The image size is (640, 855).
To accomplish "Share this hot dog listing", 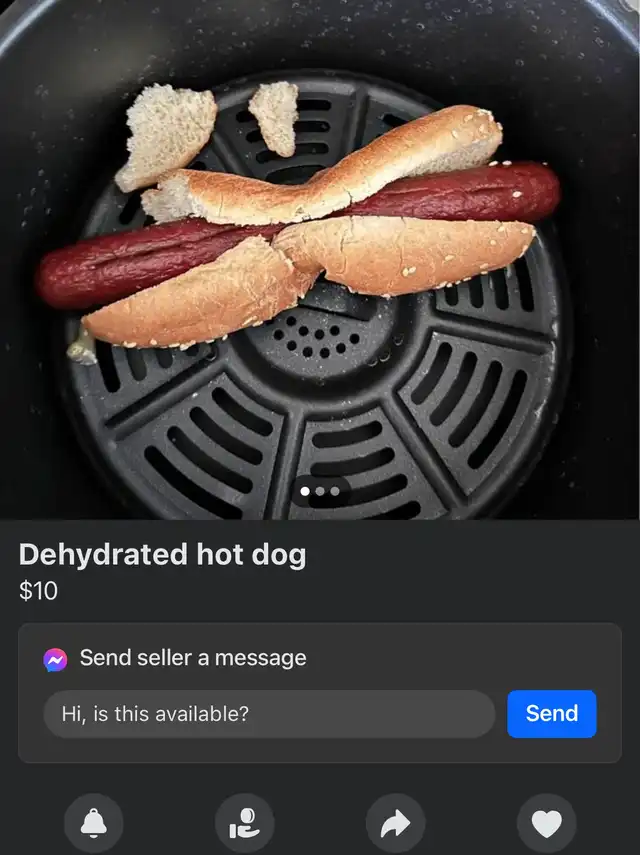I will 395,824.
